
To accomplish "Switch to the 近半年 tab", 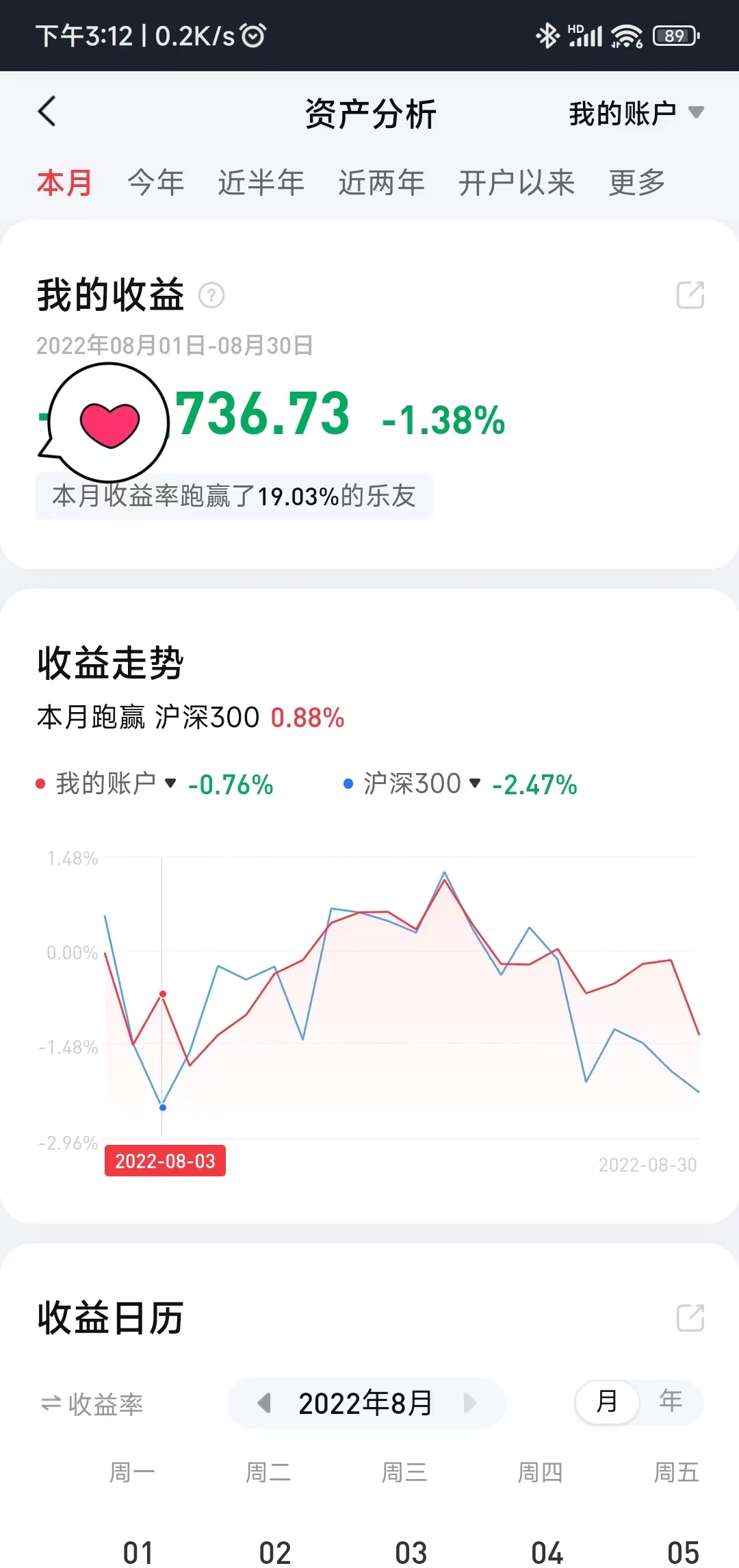I will pos(261,183).
